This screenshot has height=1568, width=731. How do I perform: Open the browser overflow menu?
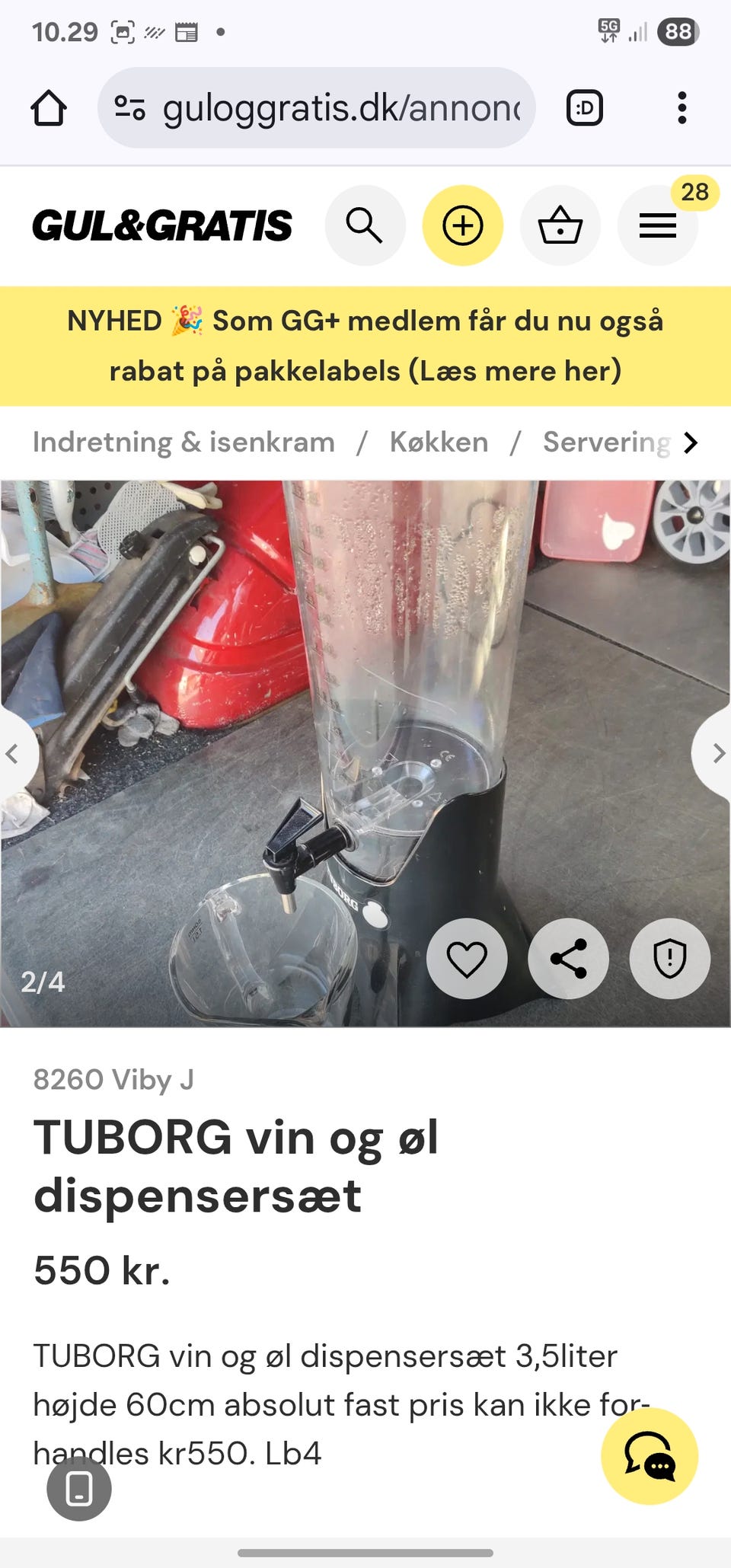tap(682, 108)
